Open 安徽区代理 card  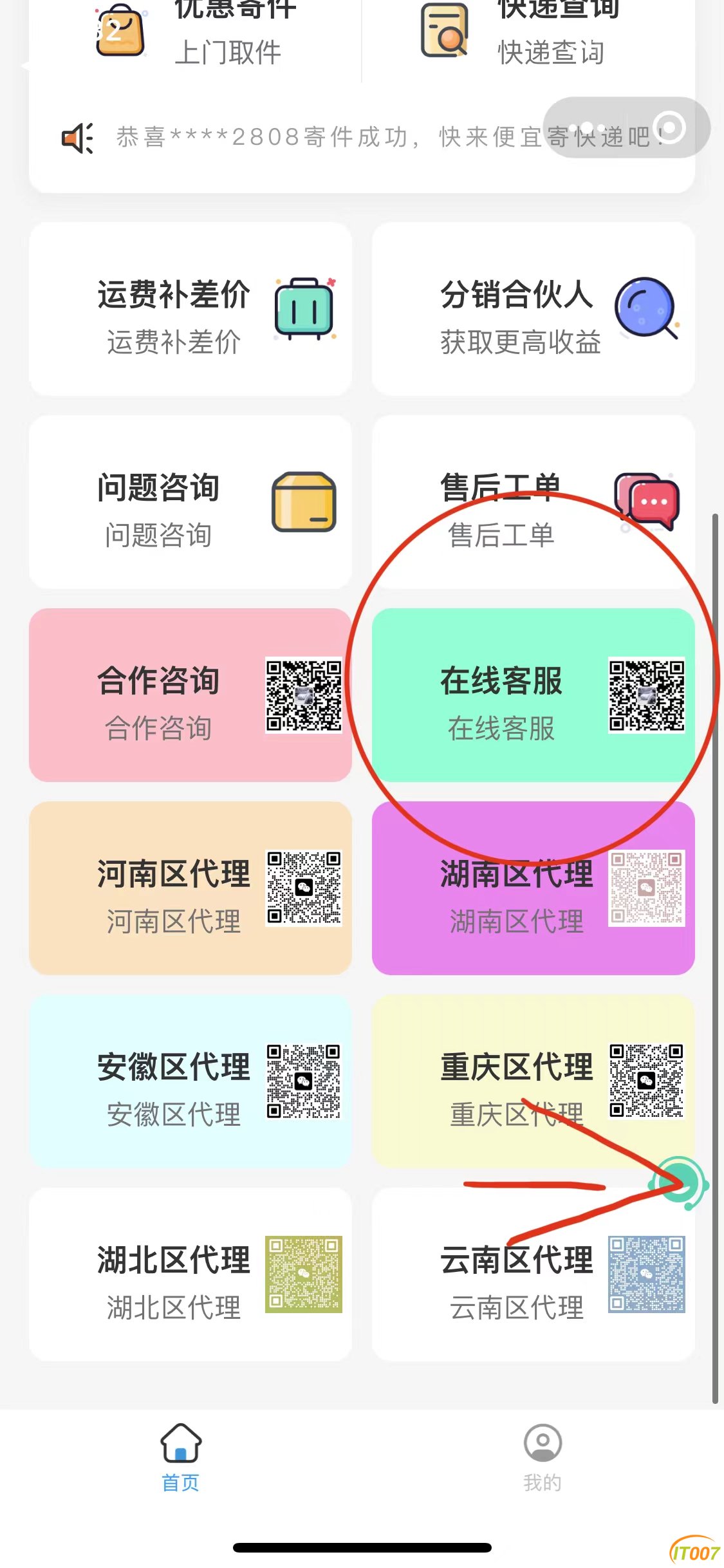(x=190, y=1081)
